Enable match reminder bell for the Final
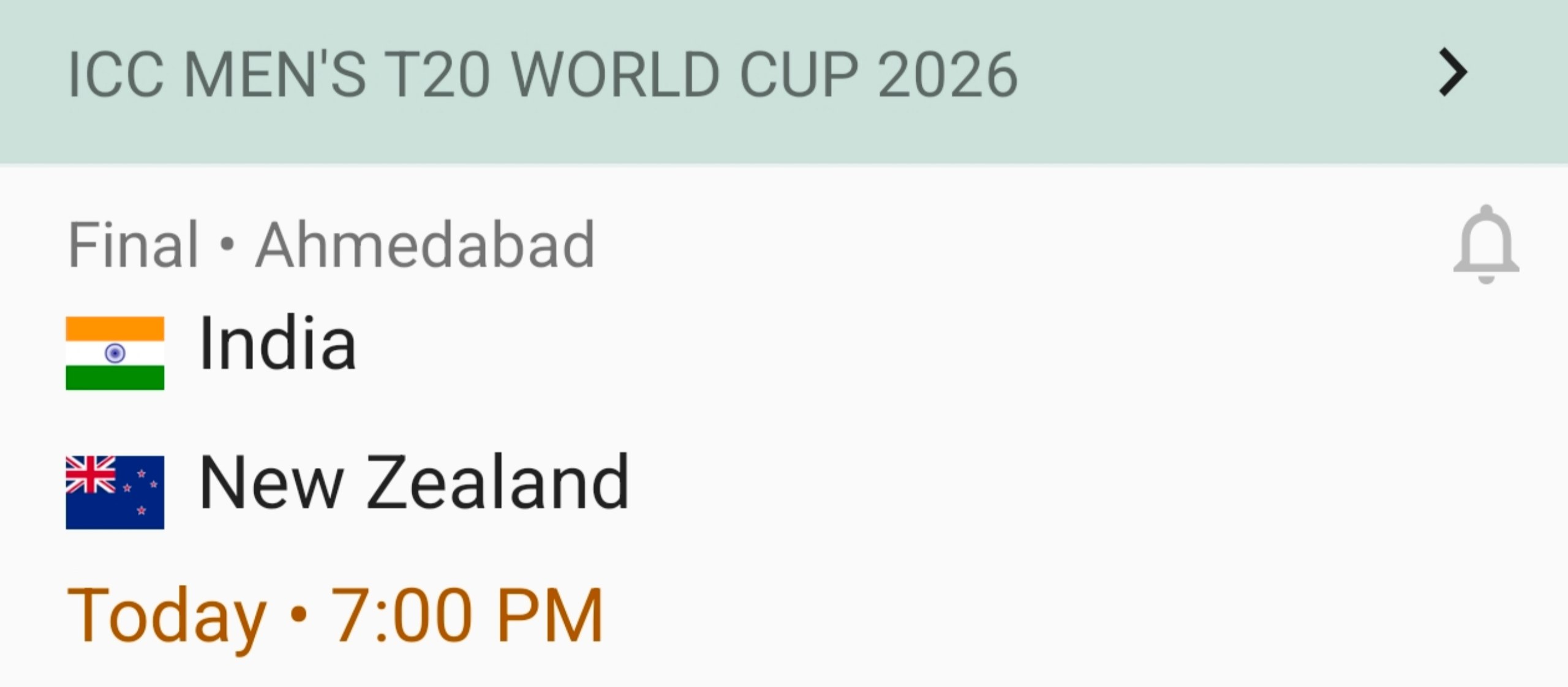The width and height of the screenshot is (1568, 687). (x=1485, y=245)
